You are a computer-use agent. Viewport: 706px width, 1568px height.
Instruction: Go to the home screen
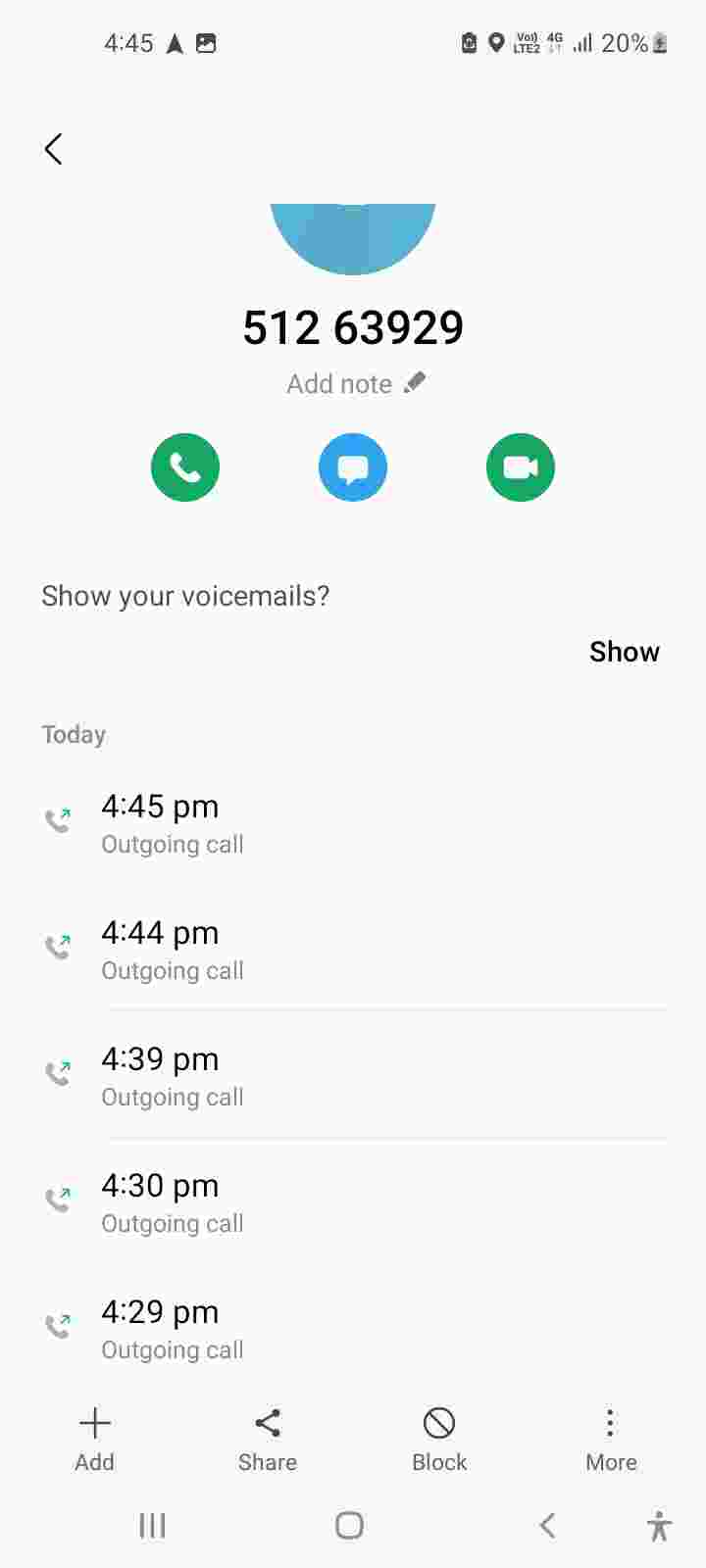click(349, 1525)
